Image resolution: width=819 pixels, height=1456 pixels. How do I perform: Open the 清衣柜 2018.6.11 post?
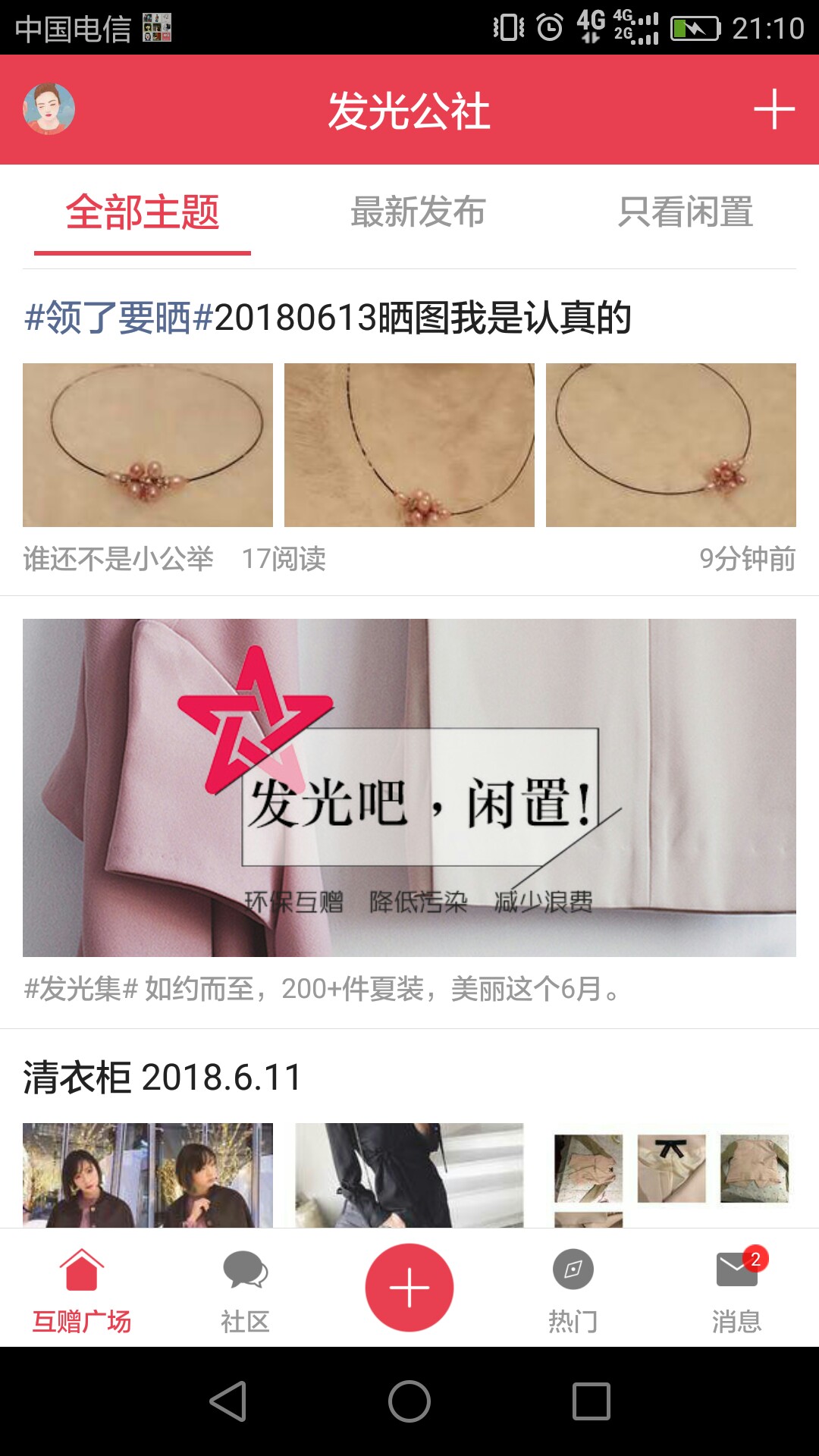point(162,1078)
